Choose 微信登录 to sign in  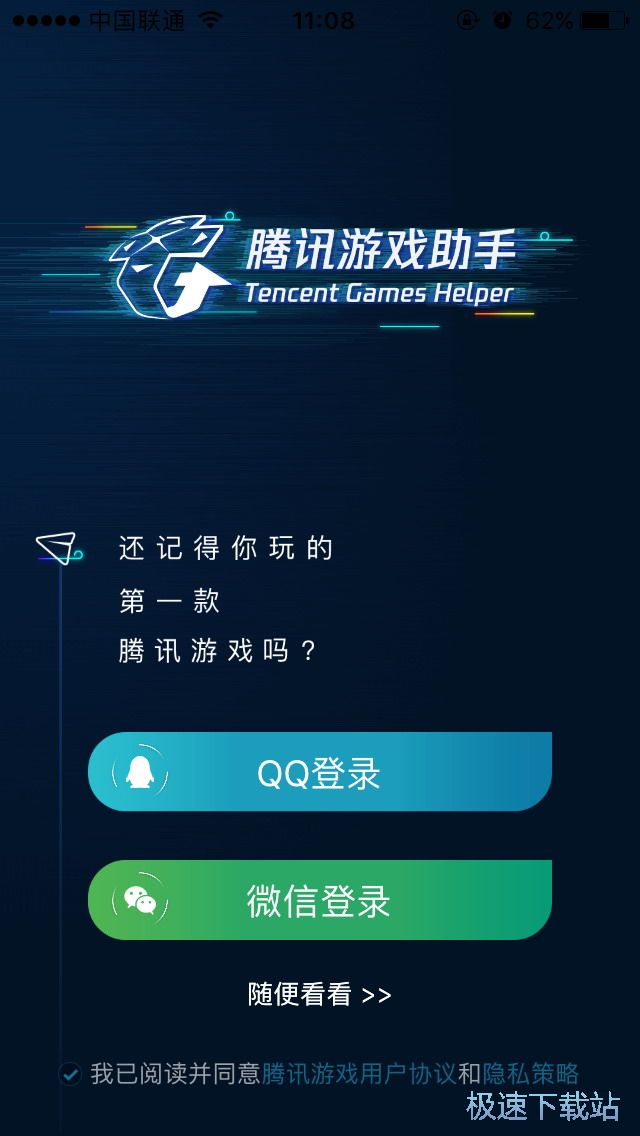(320, 900)
